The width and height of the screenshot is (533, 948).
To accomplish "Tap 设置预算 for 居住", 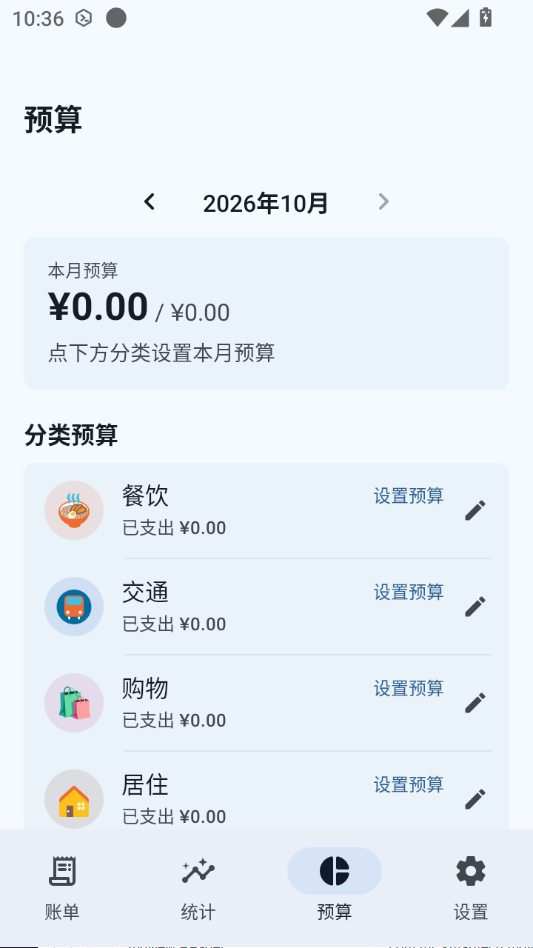I will (409, 785).
